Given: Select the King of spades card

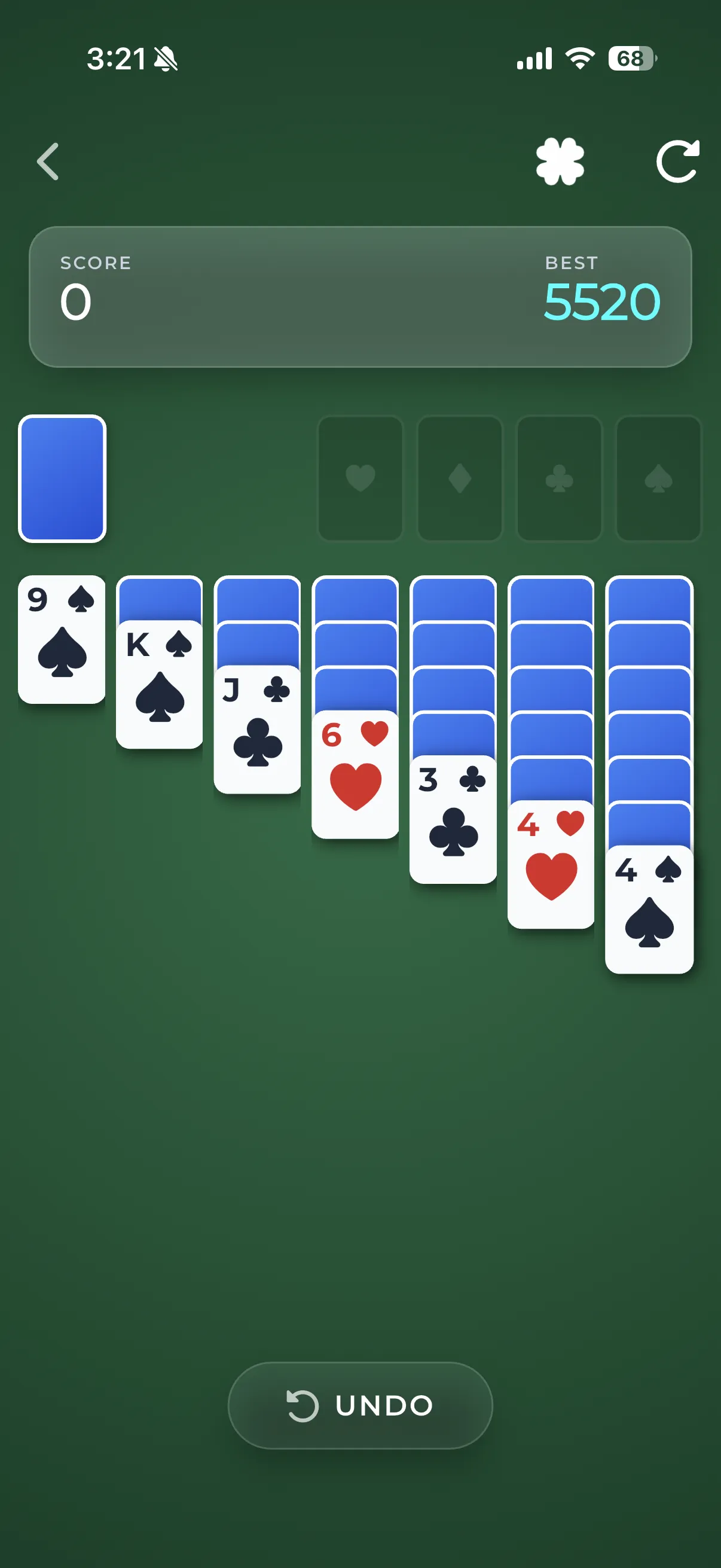Looking at the screenshot, I should pos(160,685).
